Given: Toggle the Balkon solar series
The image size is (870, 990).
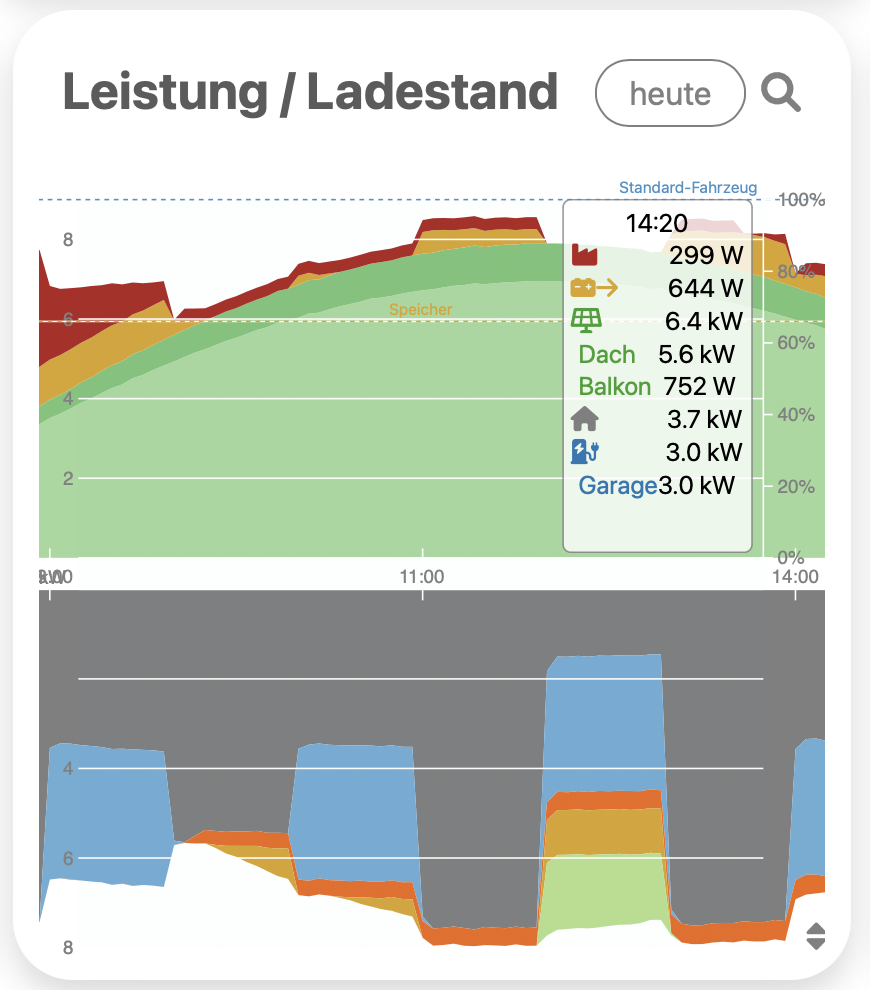Looking at the screenshot, I should click(613, 386).
